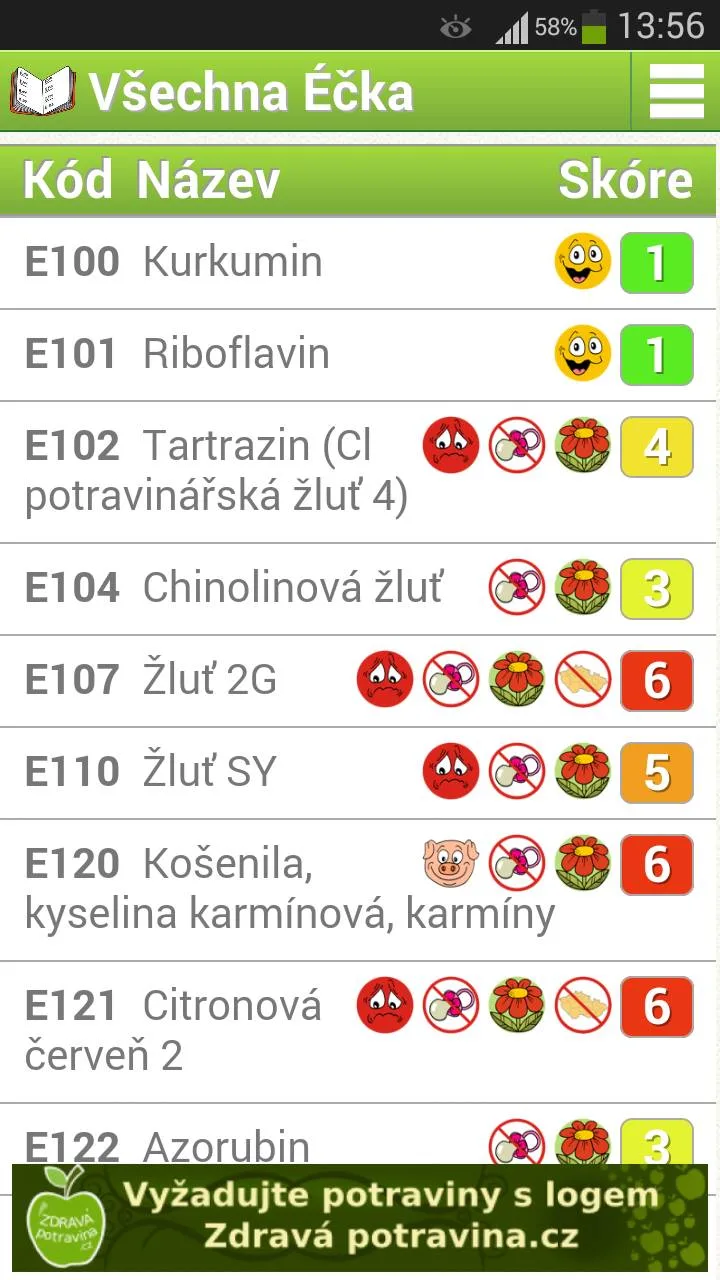Screen dimensions: 720x1280
Task: Open the Zdravá potravina.cz banner
Action: pyautogui.click(x=360, y=1217)
